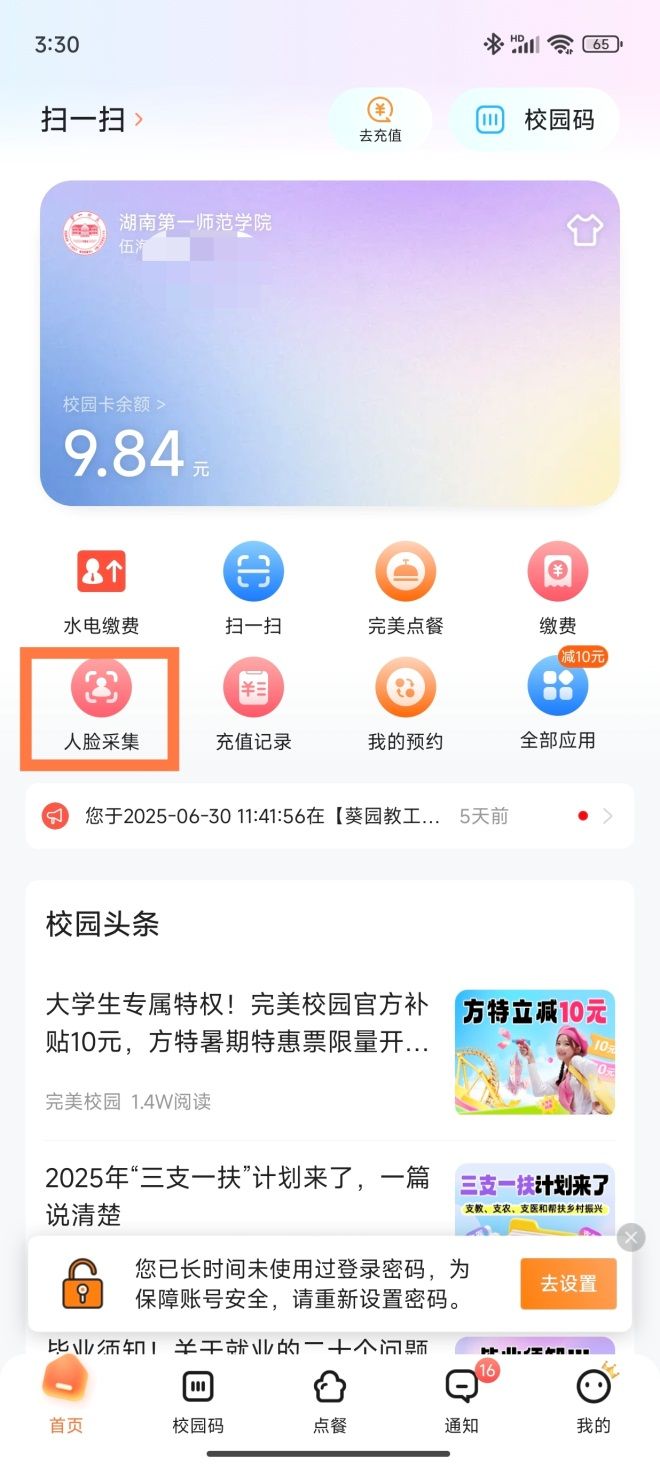The image size is (660, 1468).
Task: Open the 扫一扫 shortcut in the app grid
Action: [x=253, y=590]
